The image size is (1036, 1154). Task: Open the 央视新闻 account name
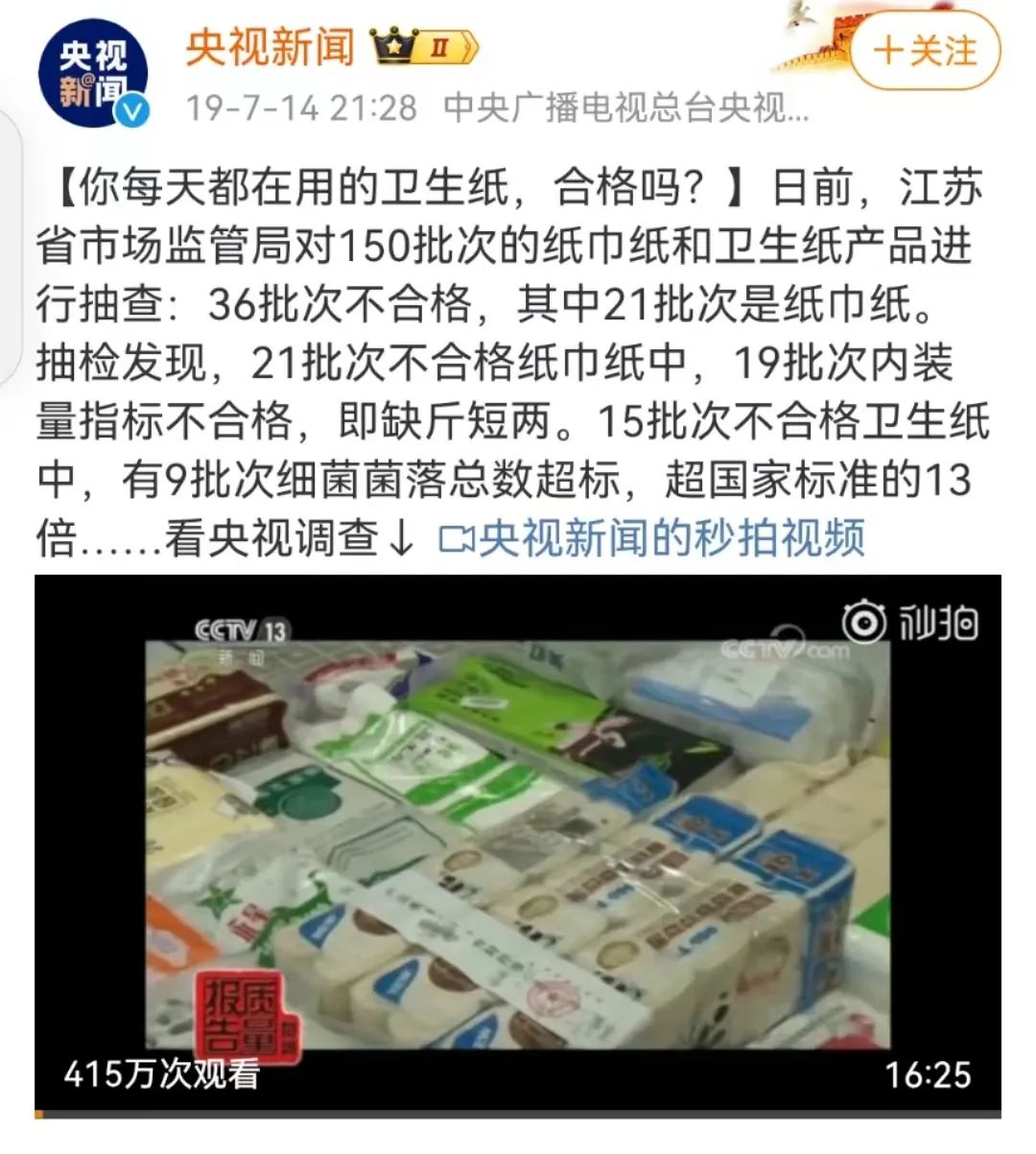[270, 47]
